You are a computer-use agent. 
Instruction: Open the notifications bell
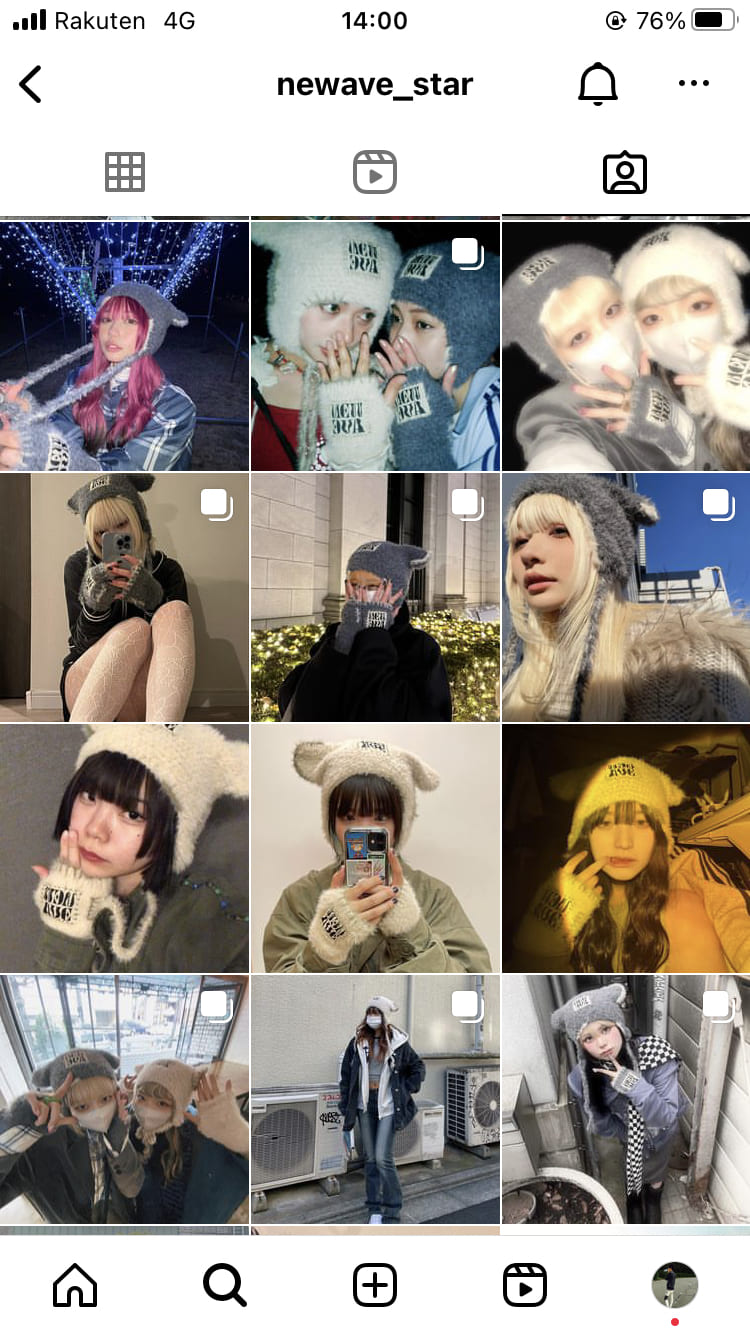pos(598,85)
